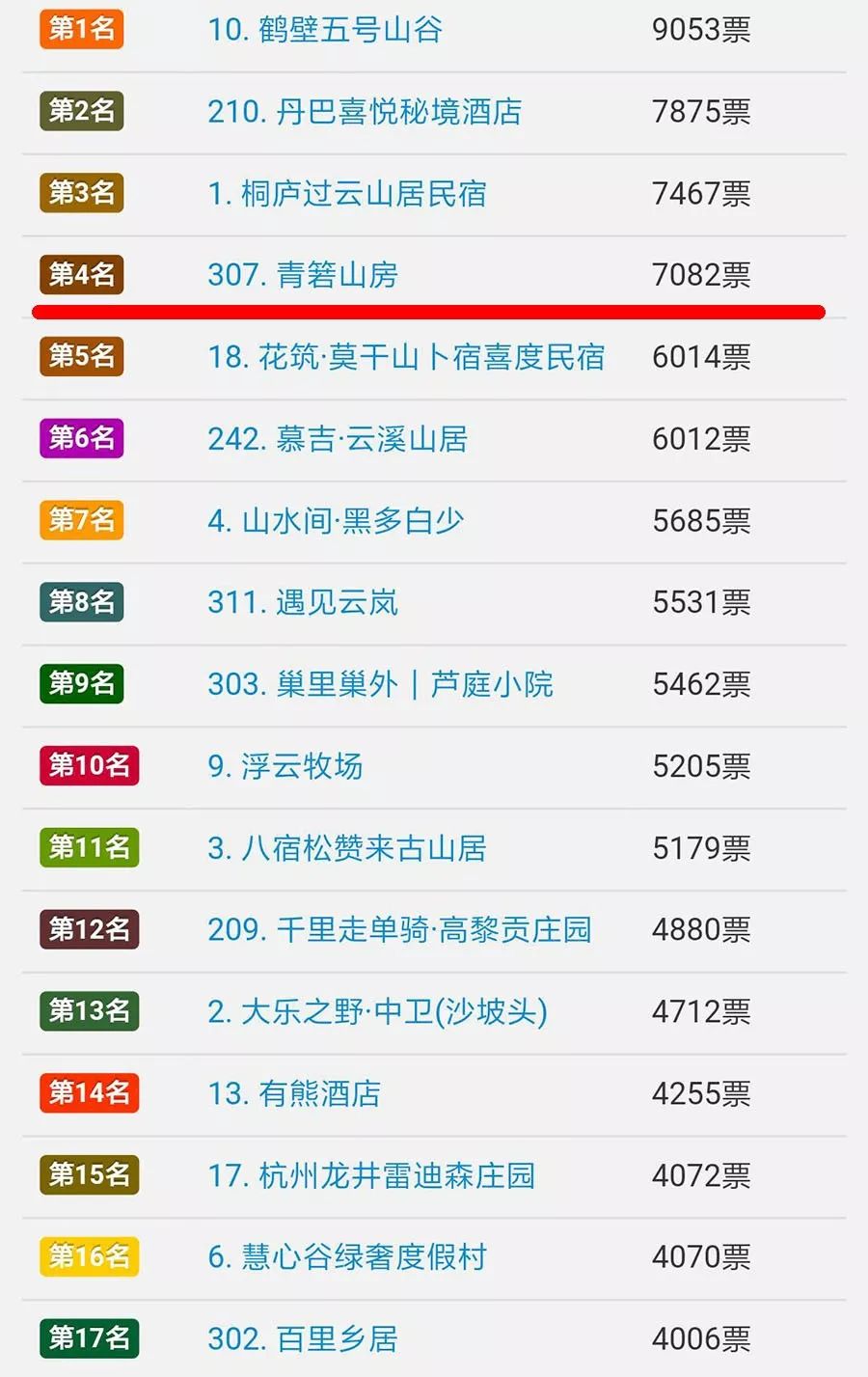Click the 第17名 rank badge

[x=88, y=1338]
